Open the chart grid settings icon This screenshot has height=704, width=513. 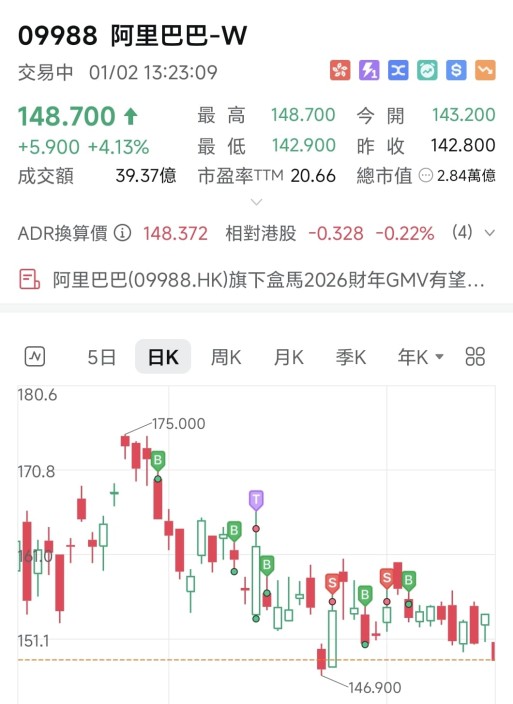click(475, 357)
